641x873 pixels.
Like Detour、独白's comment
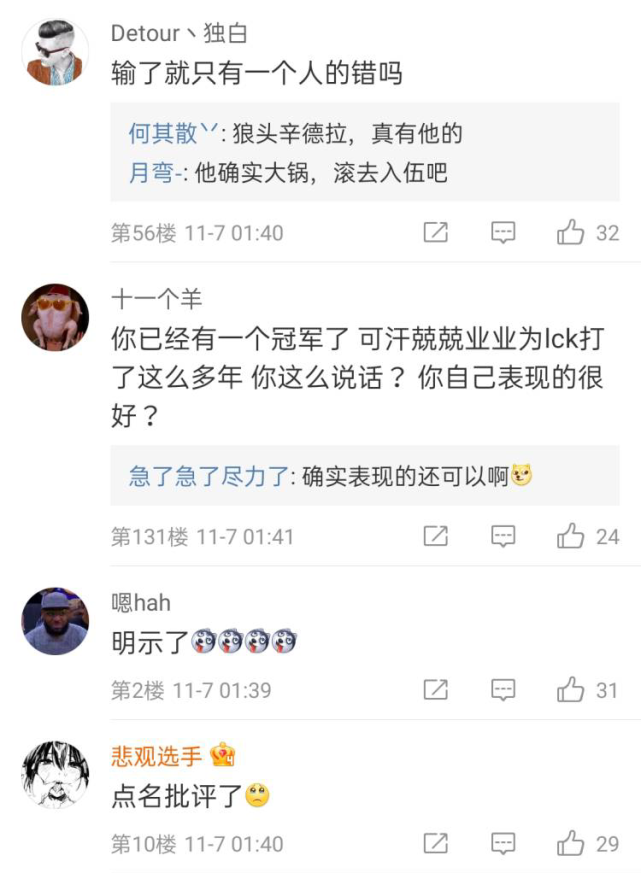pos(571,233)
